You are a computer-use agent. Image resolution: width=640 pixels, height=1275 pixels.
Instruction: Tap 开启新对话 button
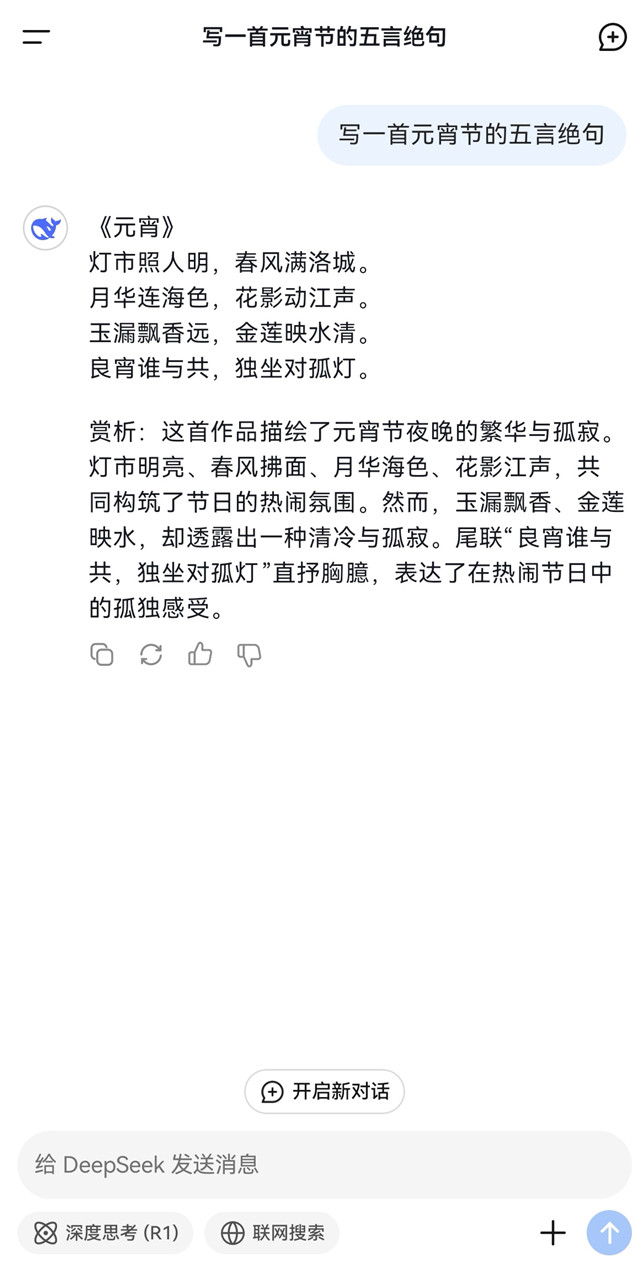pyautogui.click(x=325, y=1091)
